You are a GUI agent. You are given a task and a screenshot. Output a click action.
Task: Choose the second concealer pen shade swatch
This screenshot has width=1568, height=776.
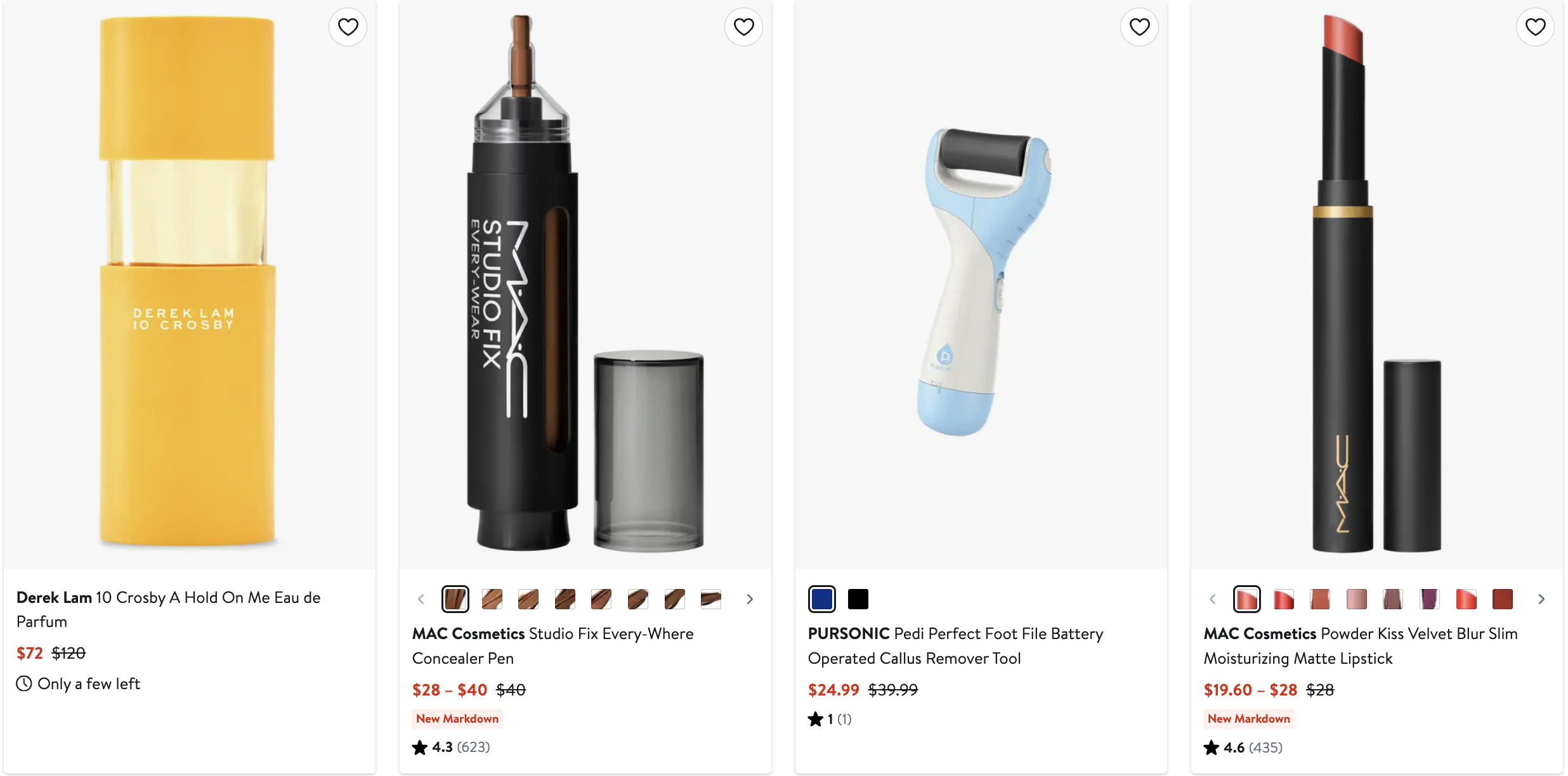coord(492,599)
